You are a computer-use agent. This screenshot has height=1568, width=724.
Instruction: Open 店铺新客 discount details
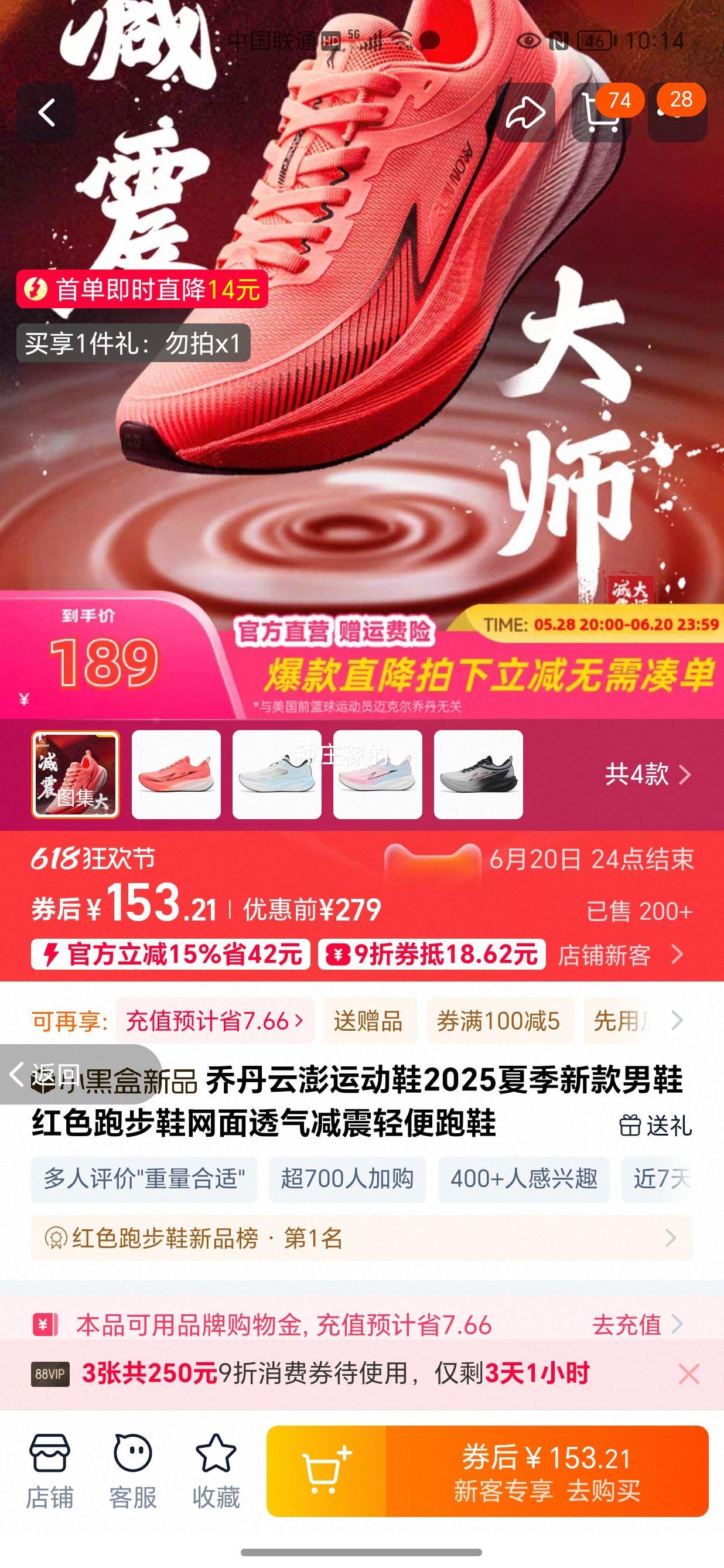[620, 955]
